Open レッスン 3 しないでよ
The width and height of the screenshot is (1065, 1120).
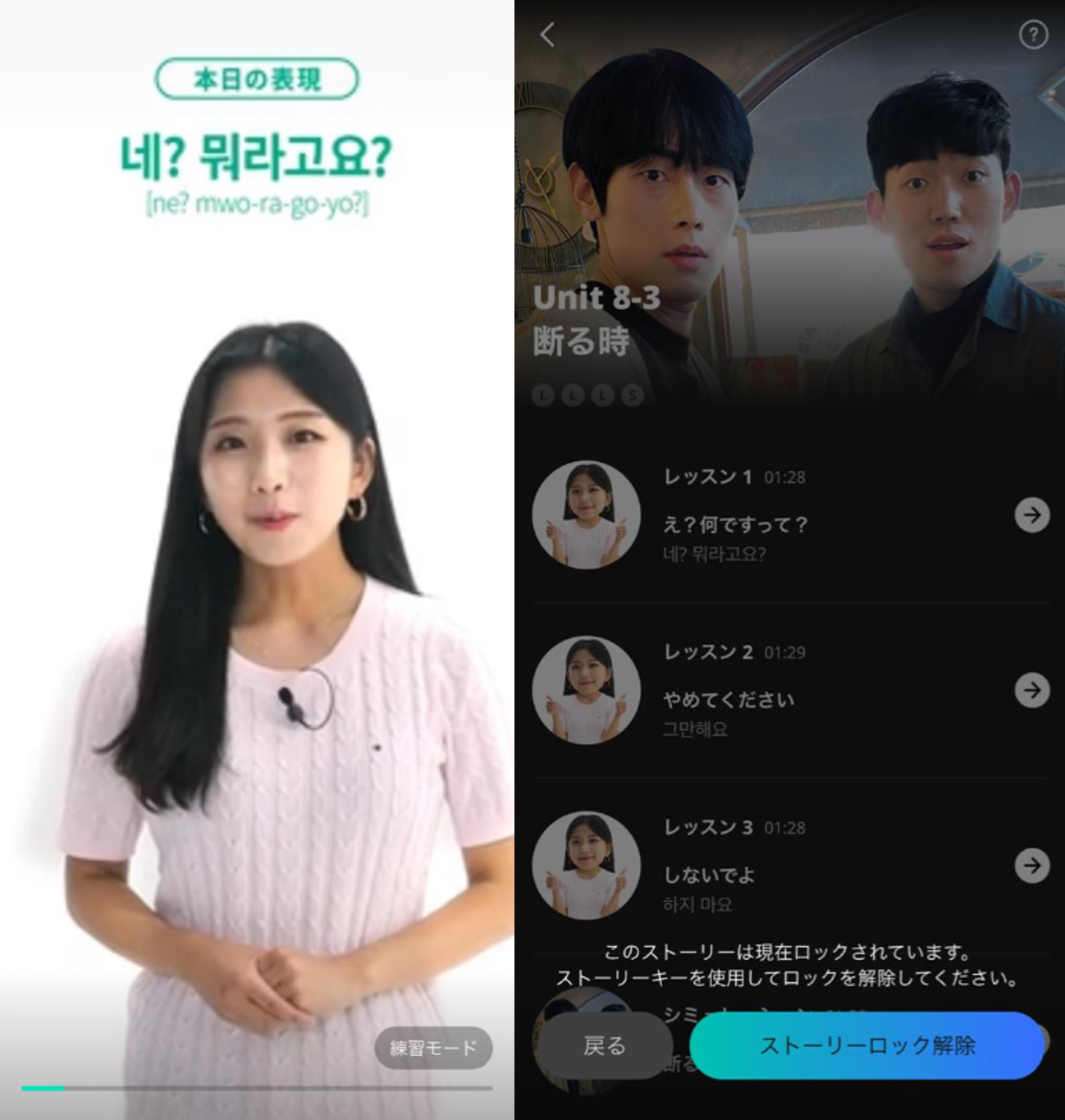click(1031, 865)
